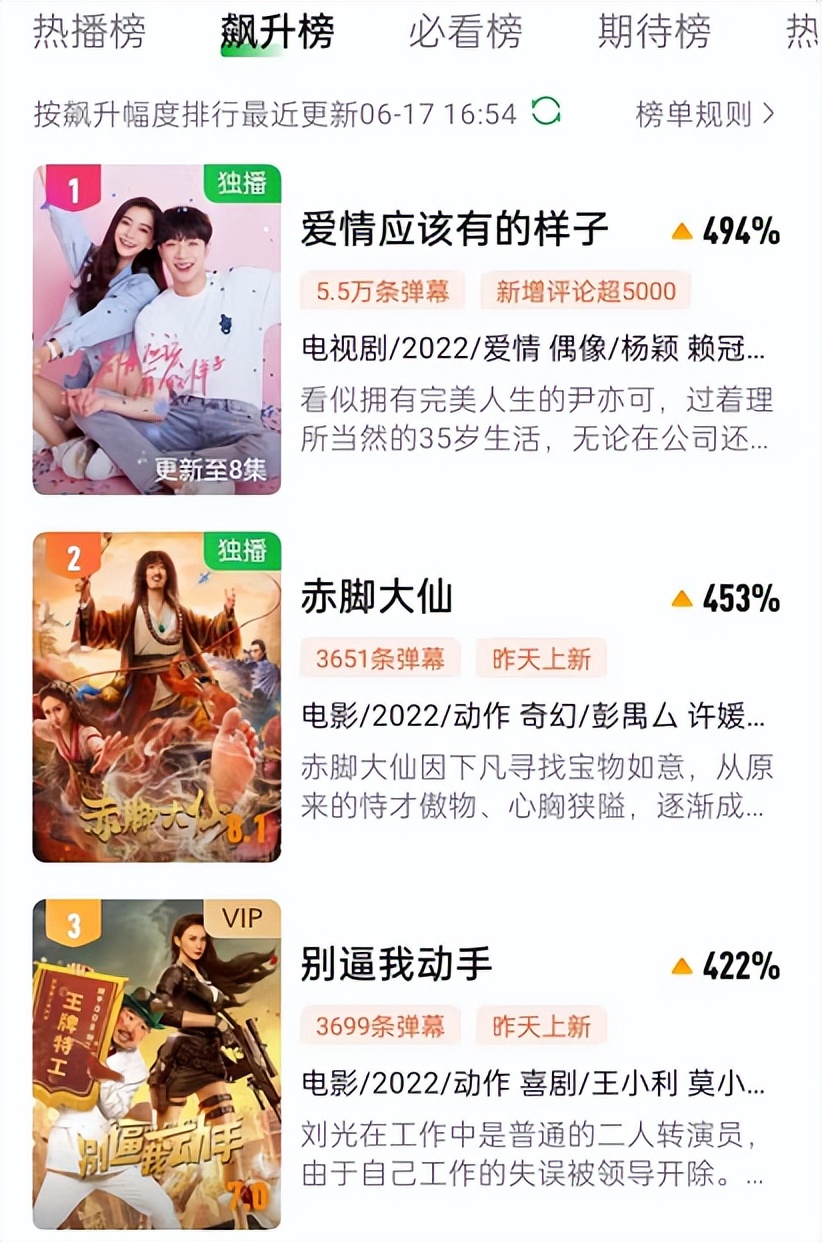Click the orange triangle next to 453%
822x1242 pixels.
click(x=682, y=600)
